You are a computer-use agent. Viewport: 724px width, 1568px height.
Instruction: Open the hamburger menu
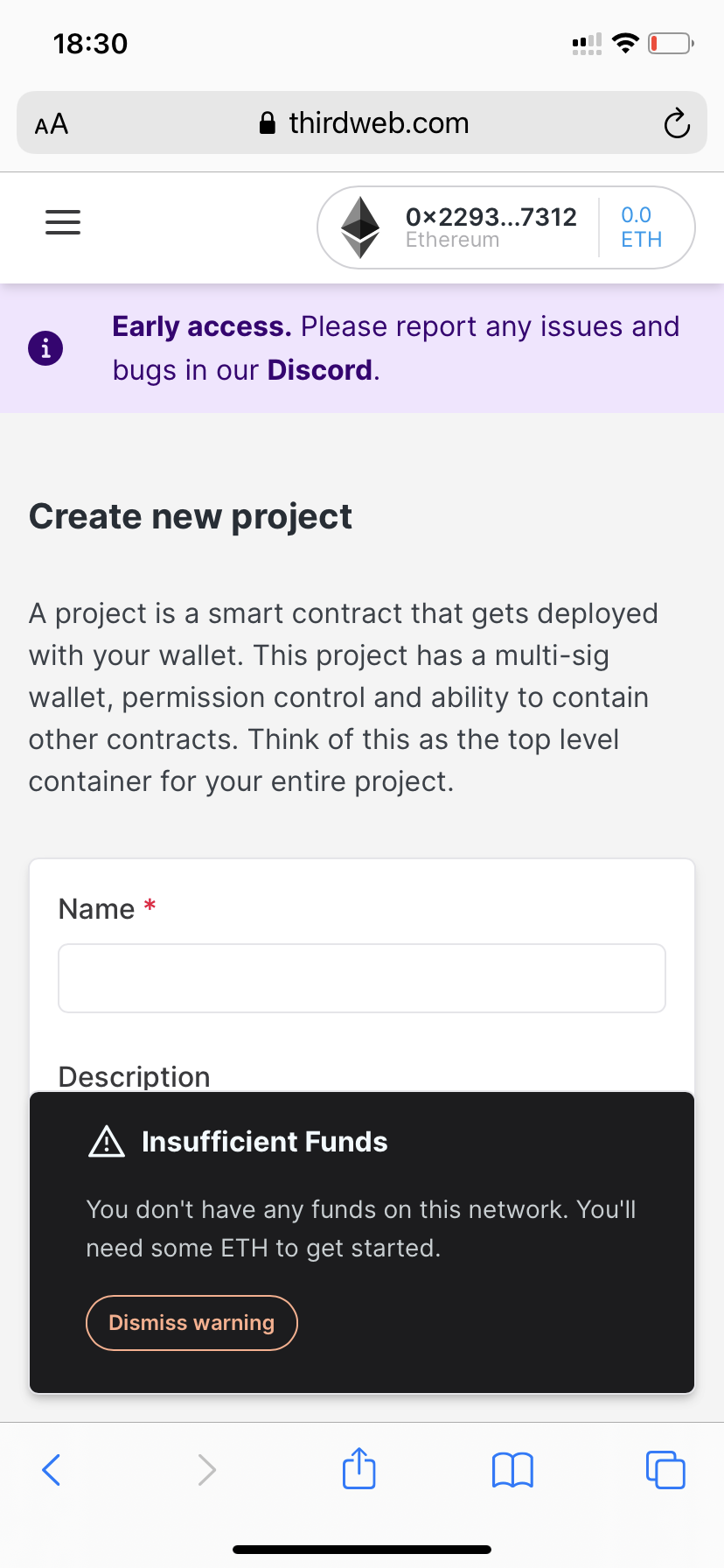tap(63, 222)
